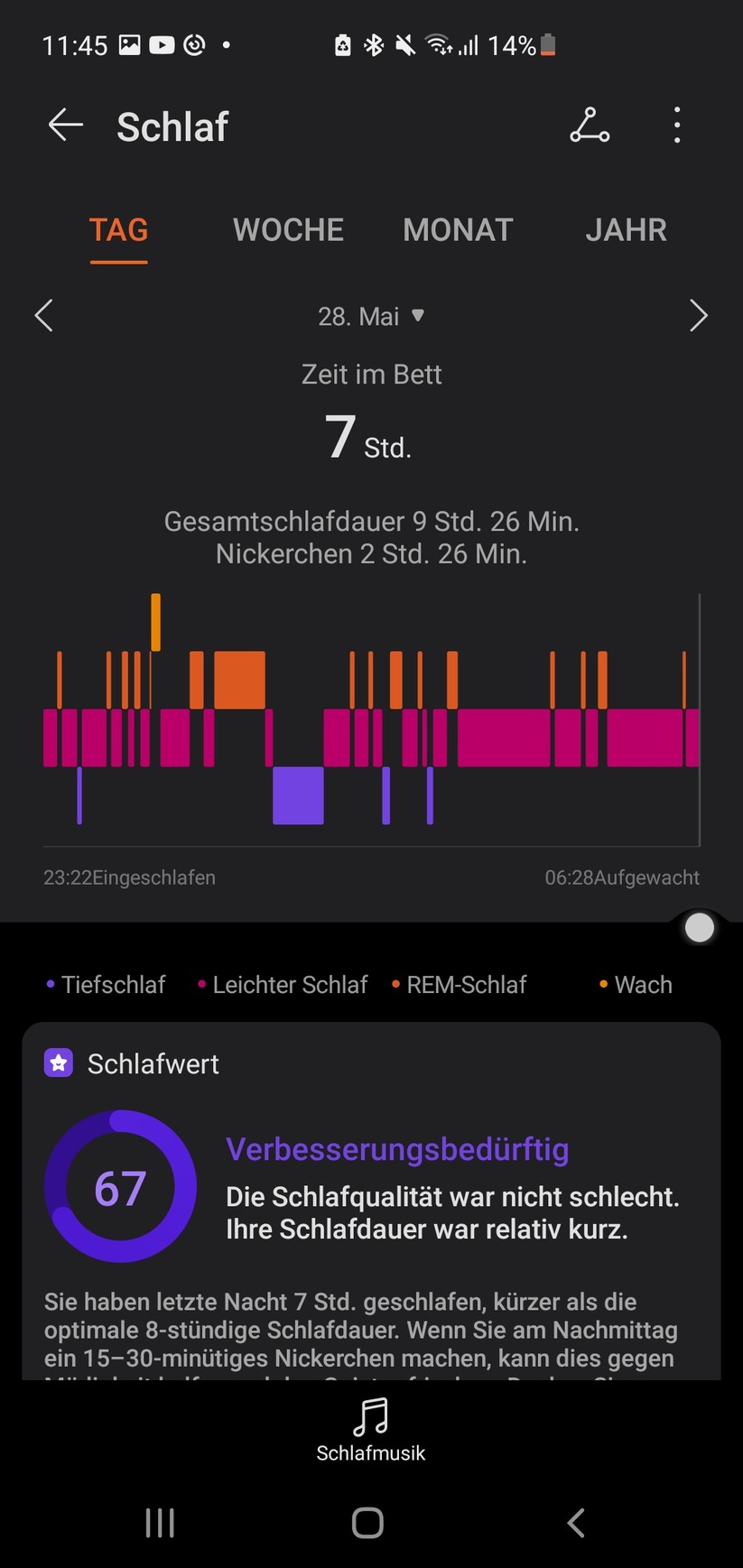Open the share options via the connection icon

[x=590, y=125]
